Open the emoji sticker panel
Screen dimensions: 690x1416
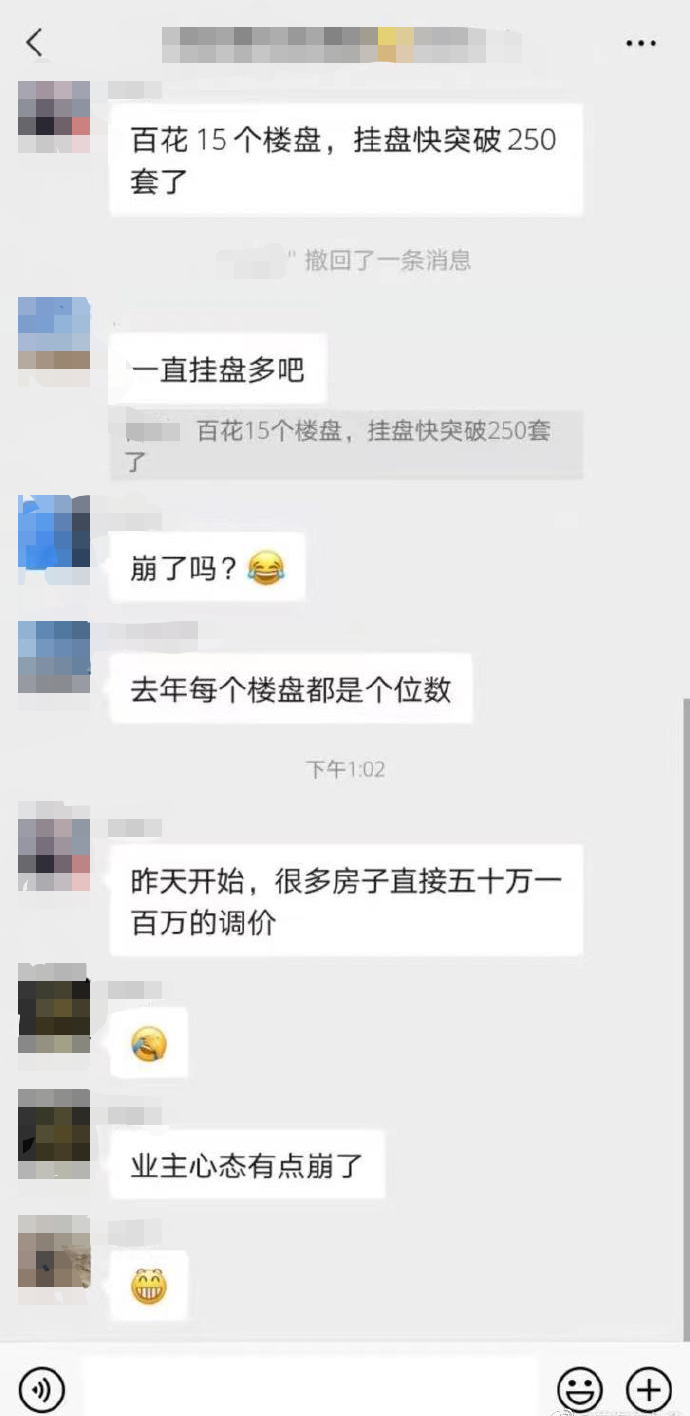point(579,1389)
